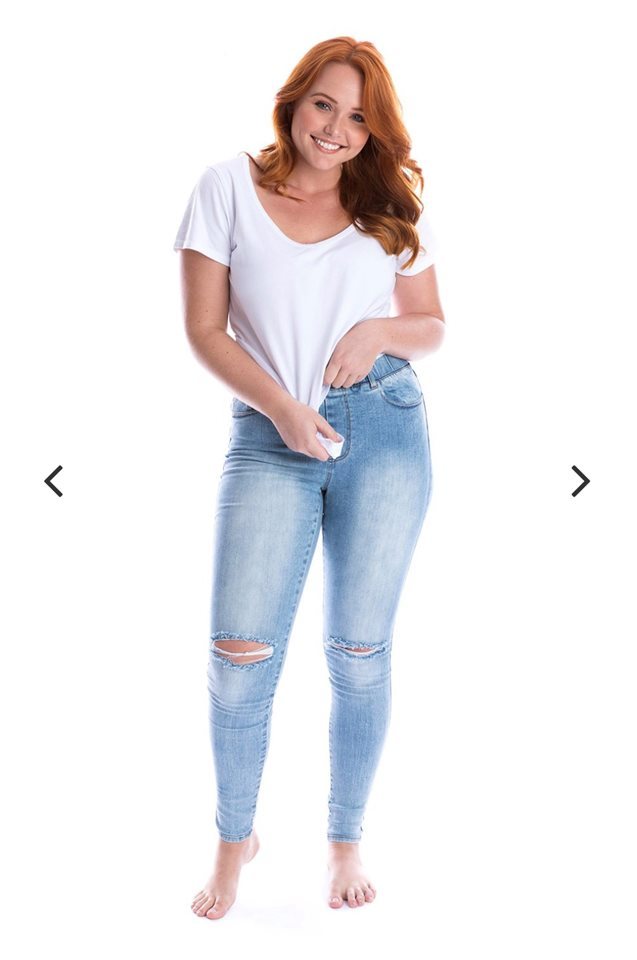Go to the previous product photo
637x960 pixels.
click(x=54, y=481)
